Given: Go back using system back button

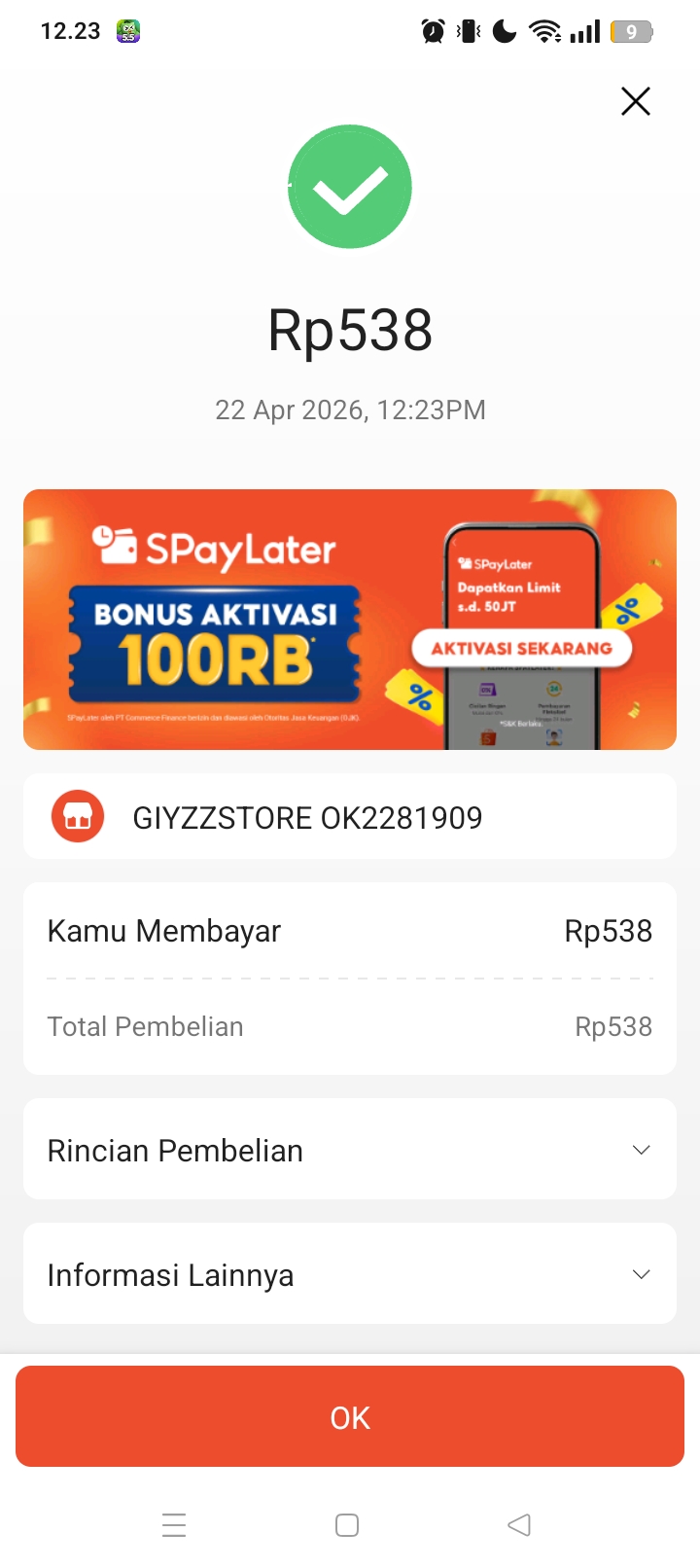Looking at the screenshot, I should [519, 1525].
